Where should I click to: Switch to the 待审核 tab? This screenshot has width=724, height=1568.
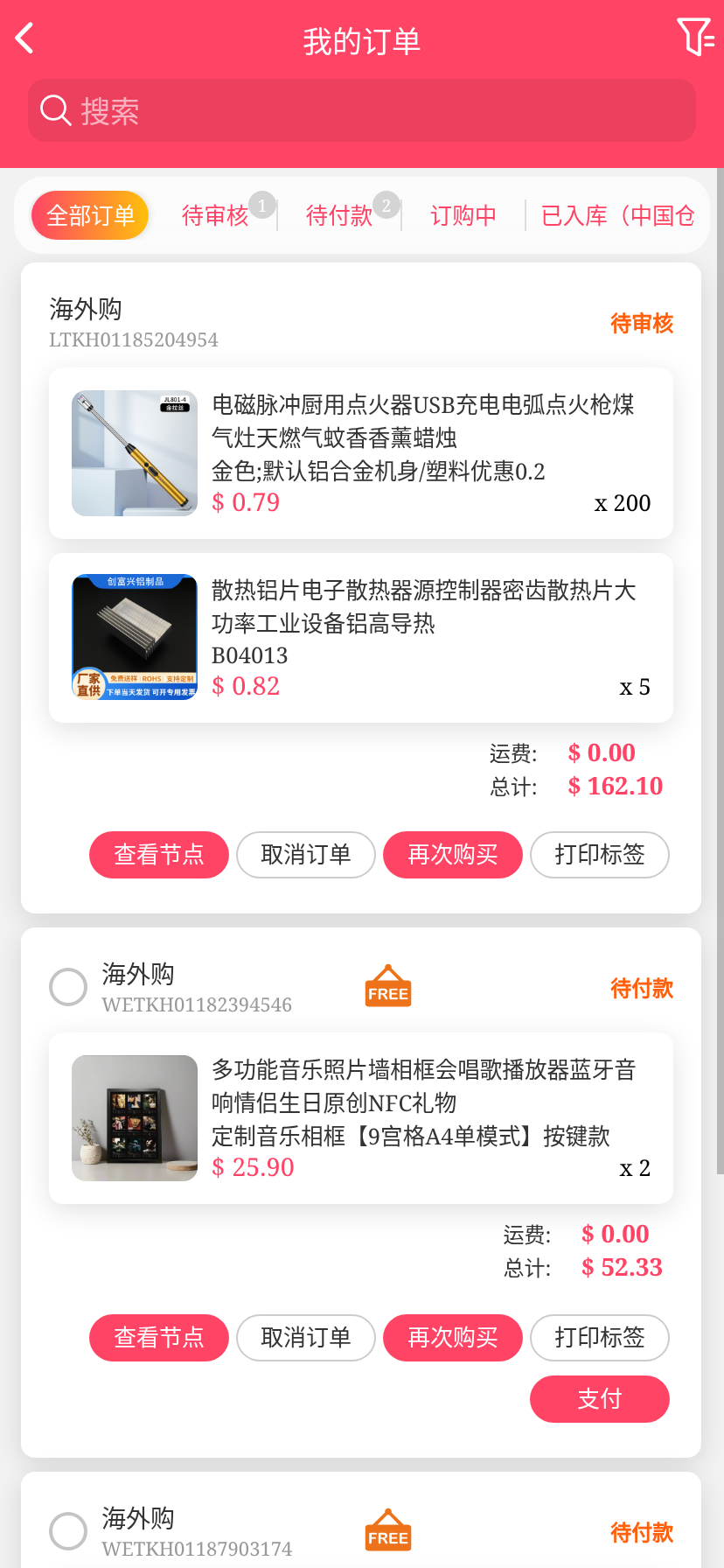pos(215,215)
